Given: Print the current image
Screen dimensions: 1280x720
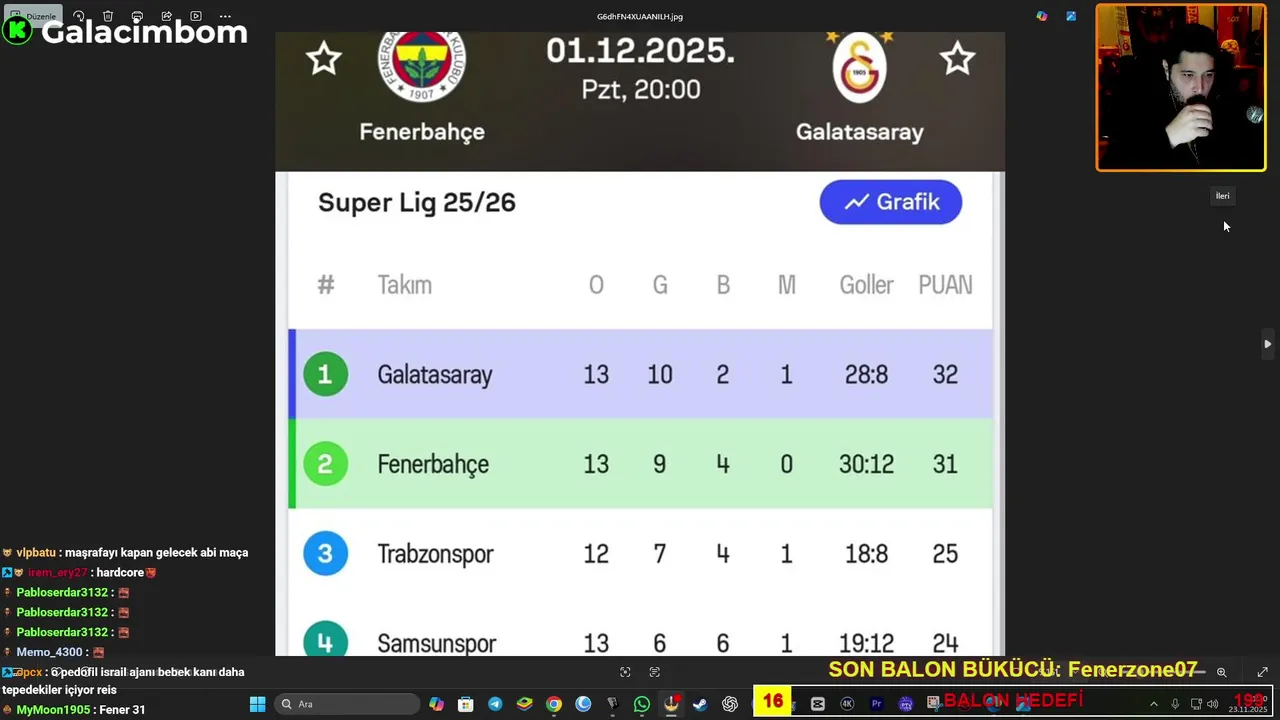Looking at the screenshot, I should (x=137, y=16).
